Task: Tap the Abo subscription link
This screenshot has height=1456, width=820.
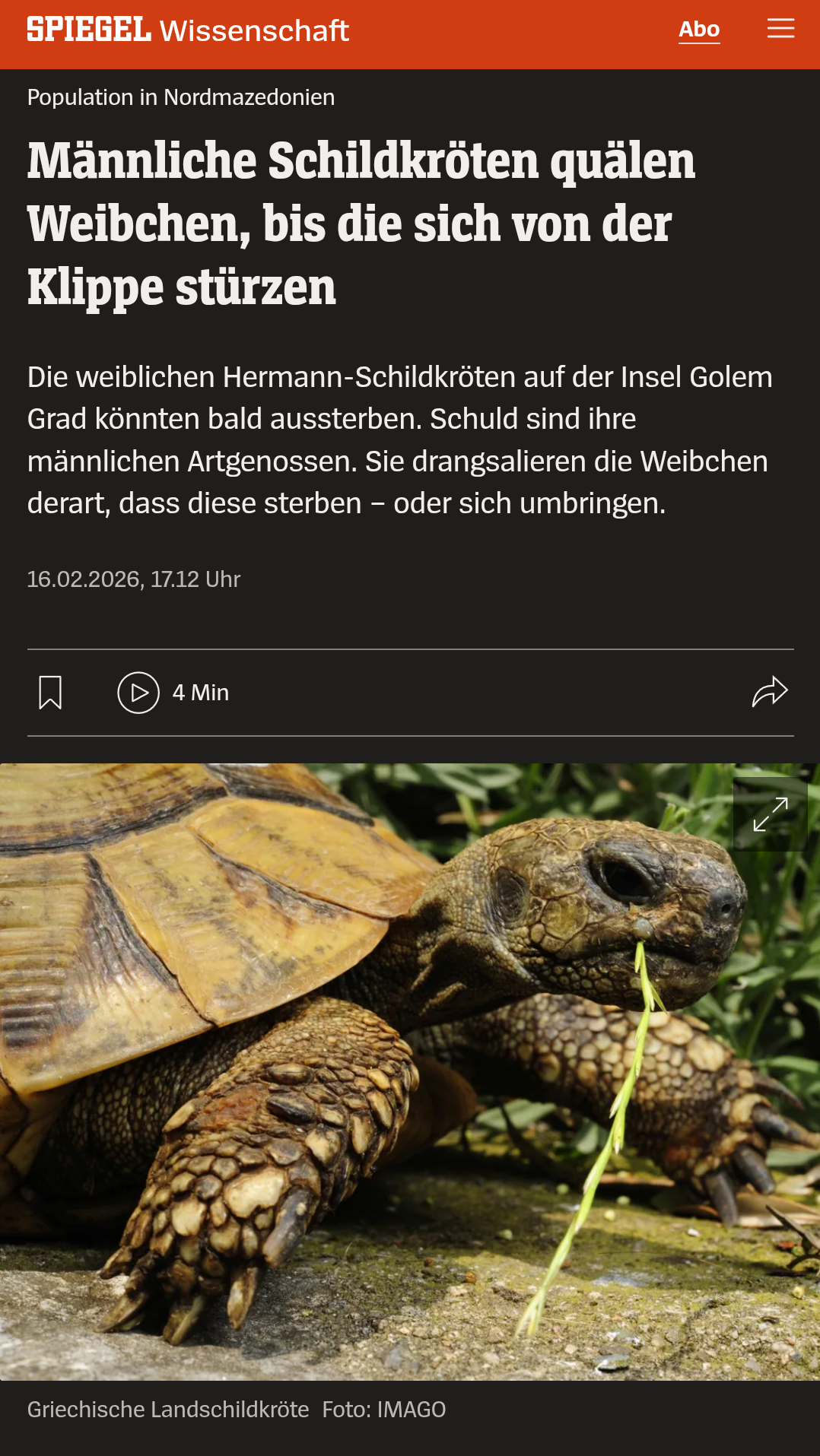Action: click(698, 30)
